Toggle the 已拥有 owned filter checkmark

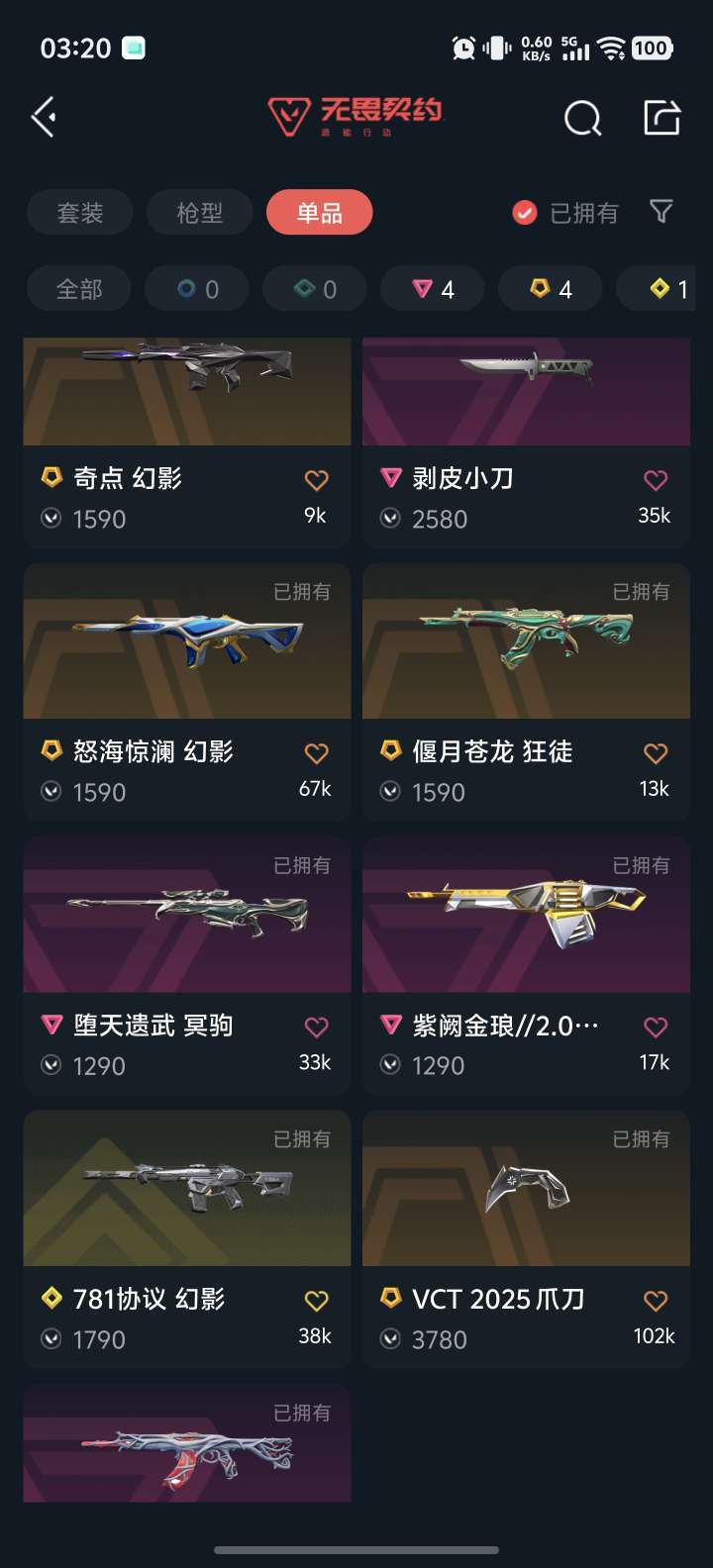tap(523, 212)
